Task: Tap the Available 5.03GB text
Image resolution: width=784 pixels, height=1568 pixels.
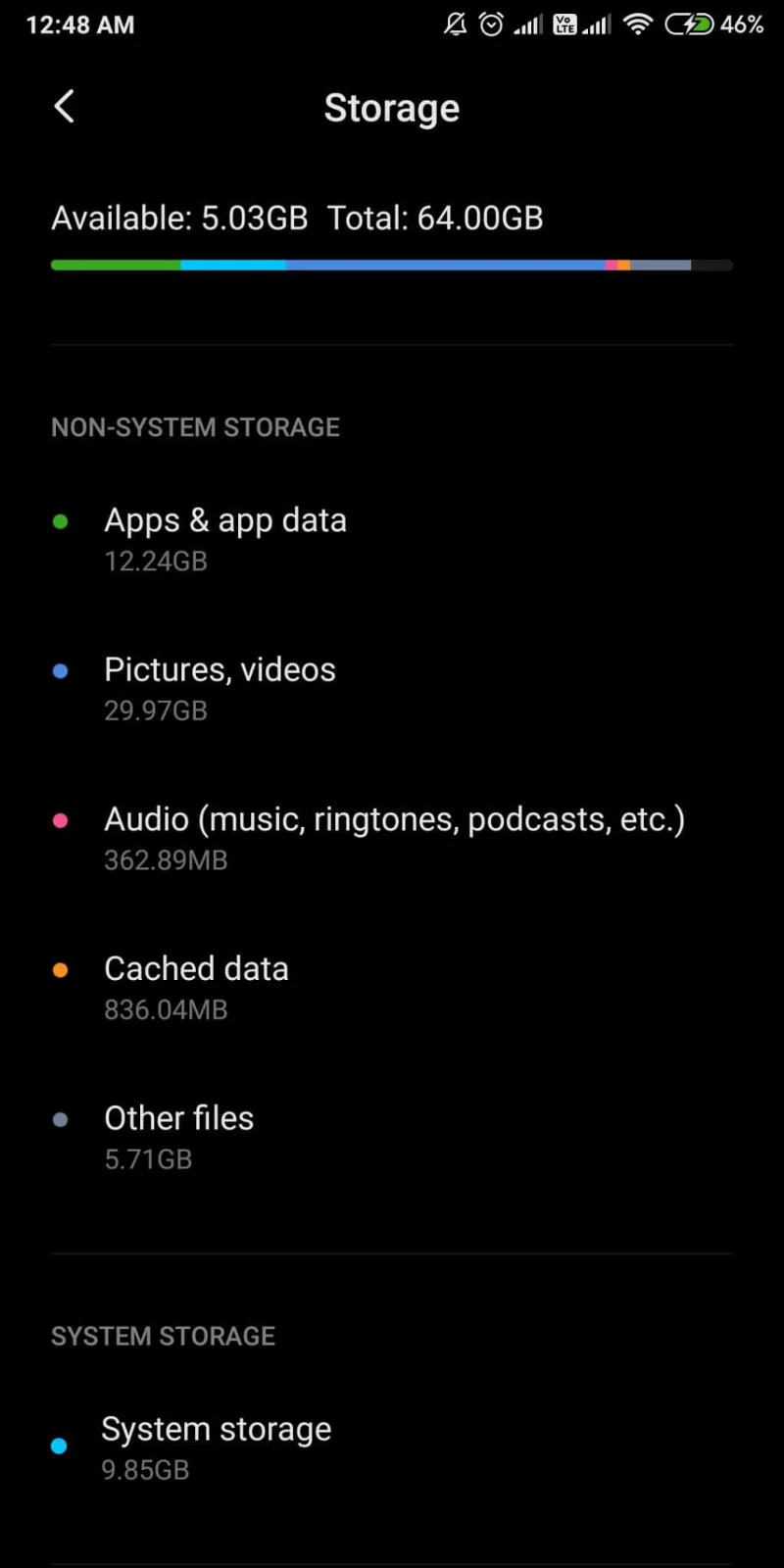Action: tap(179, 218)
